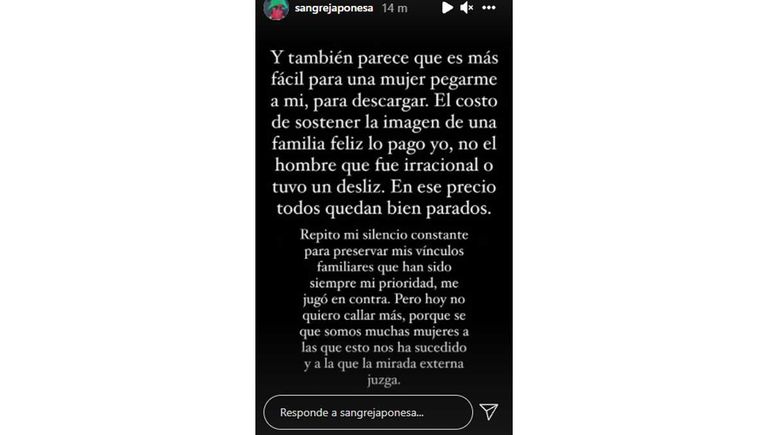
Task: Share the story with the paper plane icon
Action: click(488, 411)
